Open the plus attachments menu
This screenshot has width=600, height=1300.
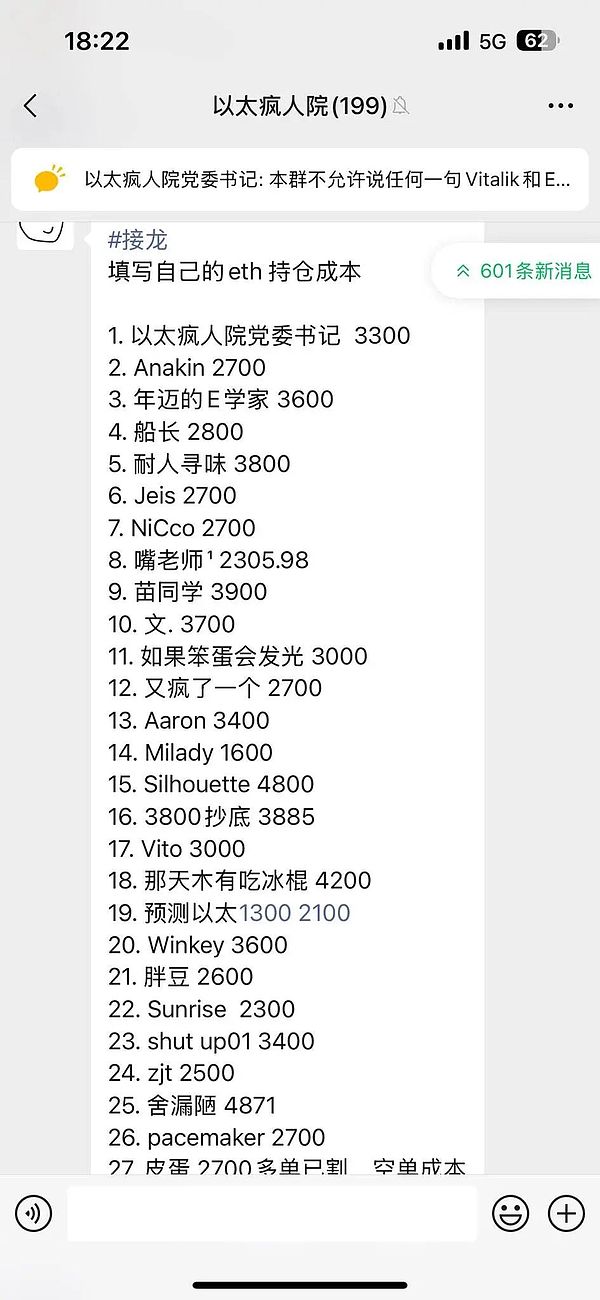coord(566,1214)
